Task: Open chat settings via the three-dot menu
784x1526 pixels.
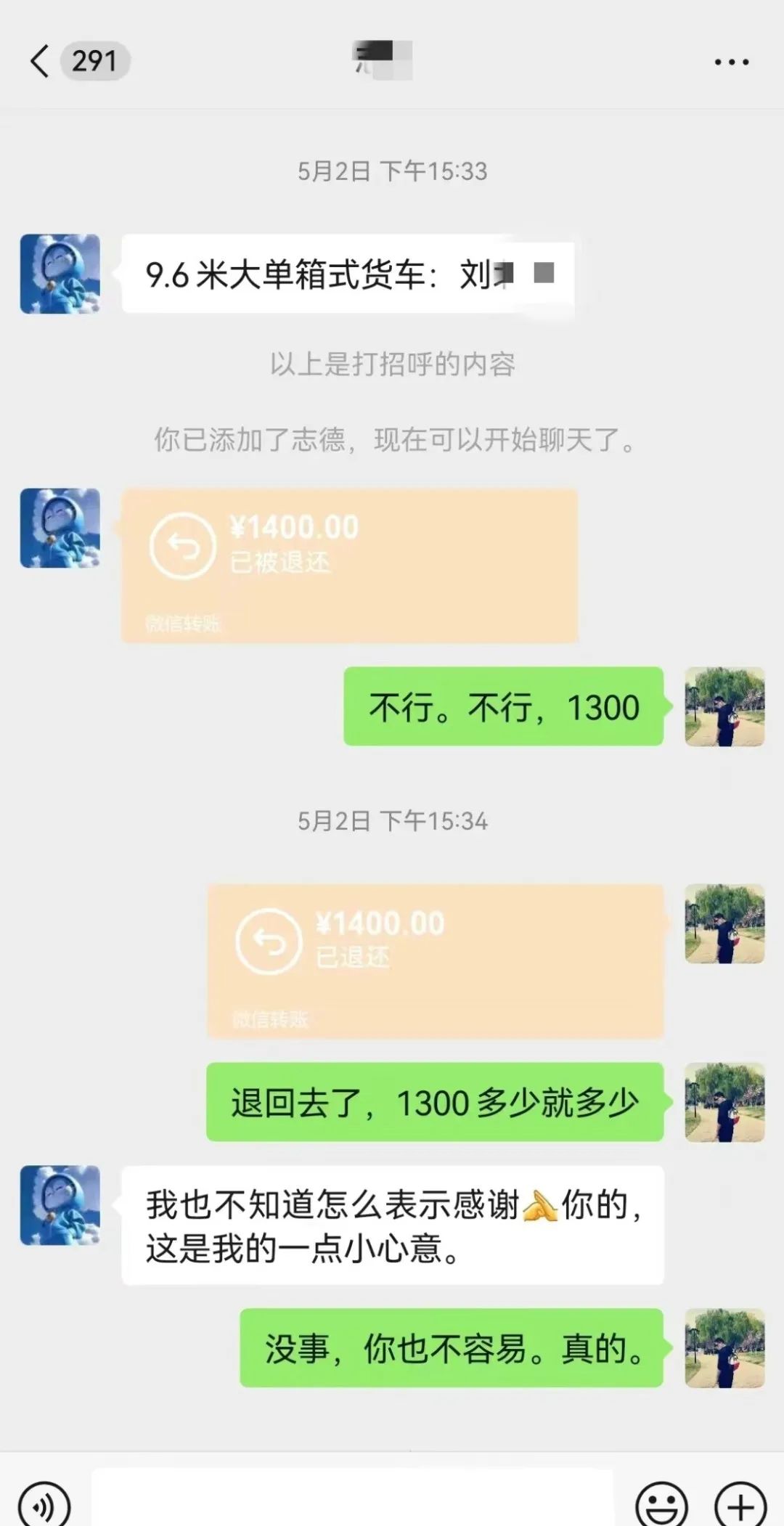Action: click(x=730, y=62)
